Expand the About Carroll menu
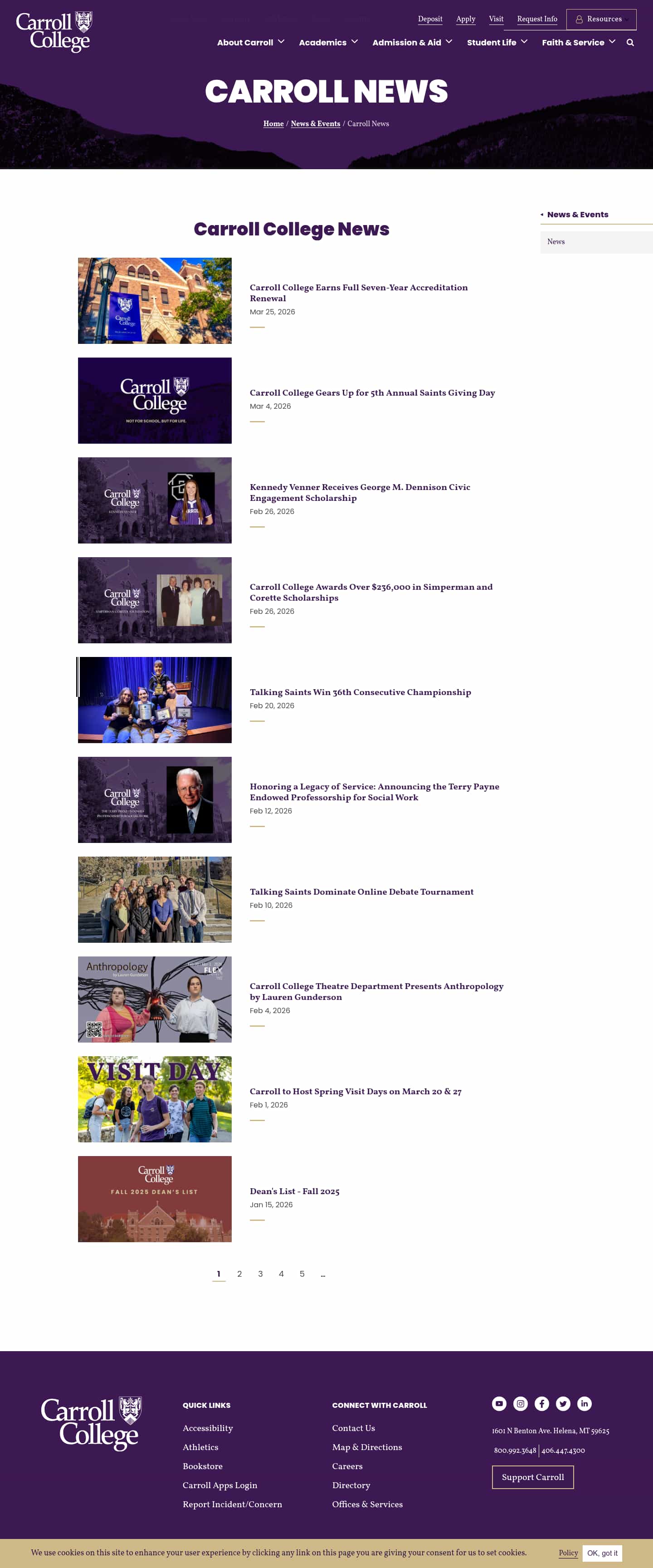The width and height of the screenshot is (653, 1568). [250, 43]
